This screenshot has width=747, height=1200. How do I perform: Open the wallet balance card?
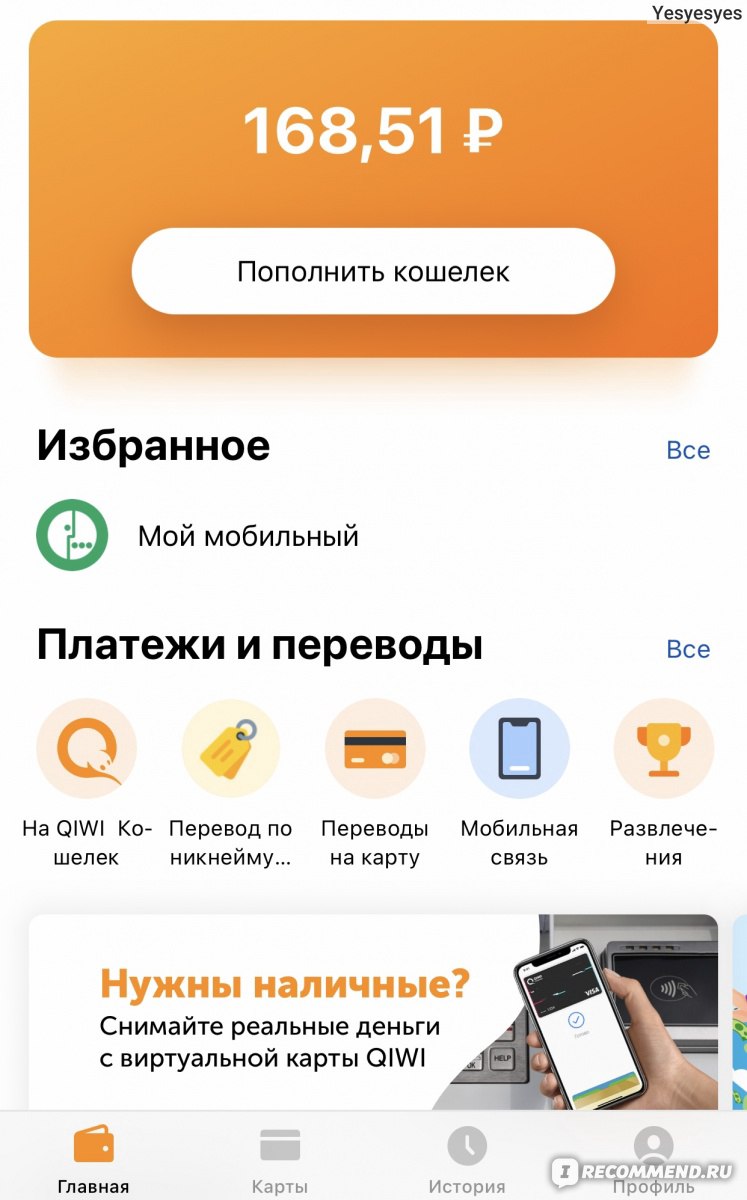373,130
